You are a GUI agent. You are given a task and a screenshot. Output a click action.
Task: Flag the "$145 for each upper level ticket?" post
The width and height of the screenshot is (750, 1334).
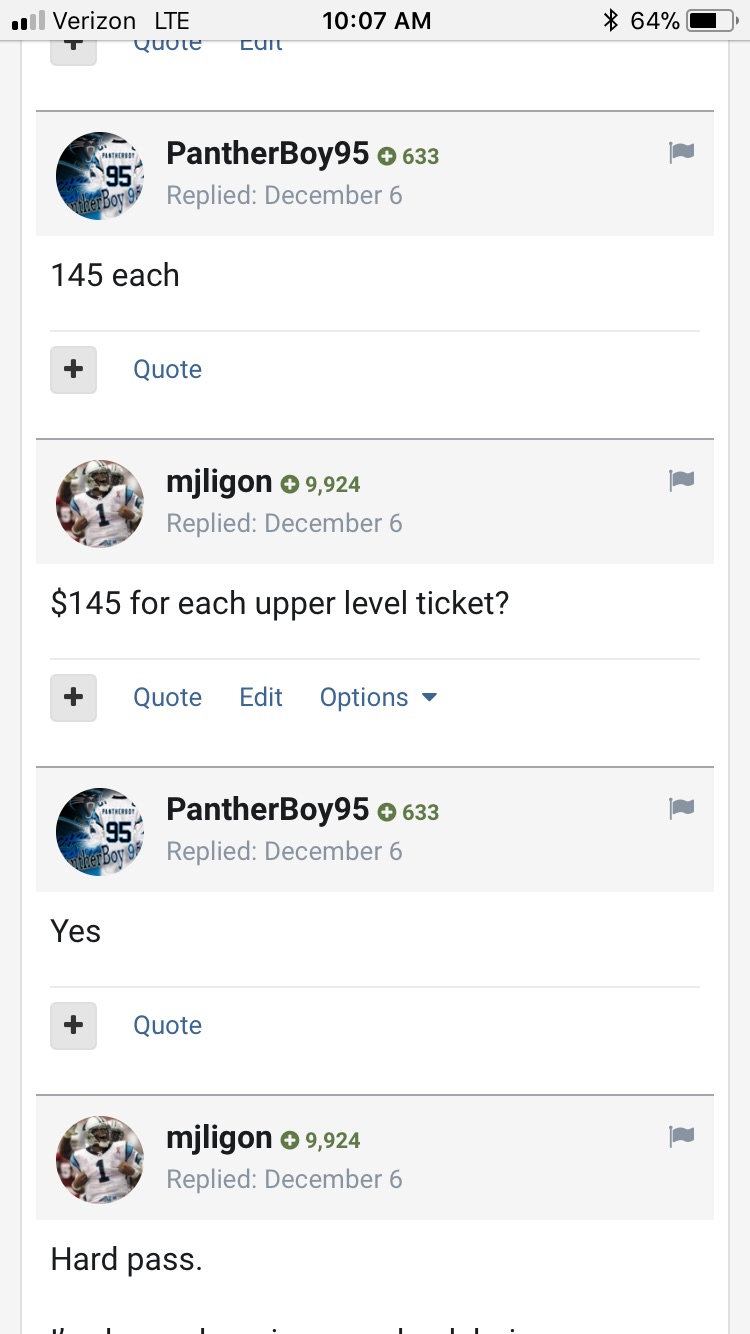681,480
